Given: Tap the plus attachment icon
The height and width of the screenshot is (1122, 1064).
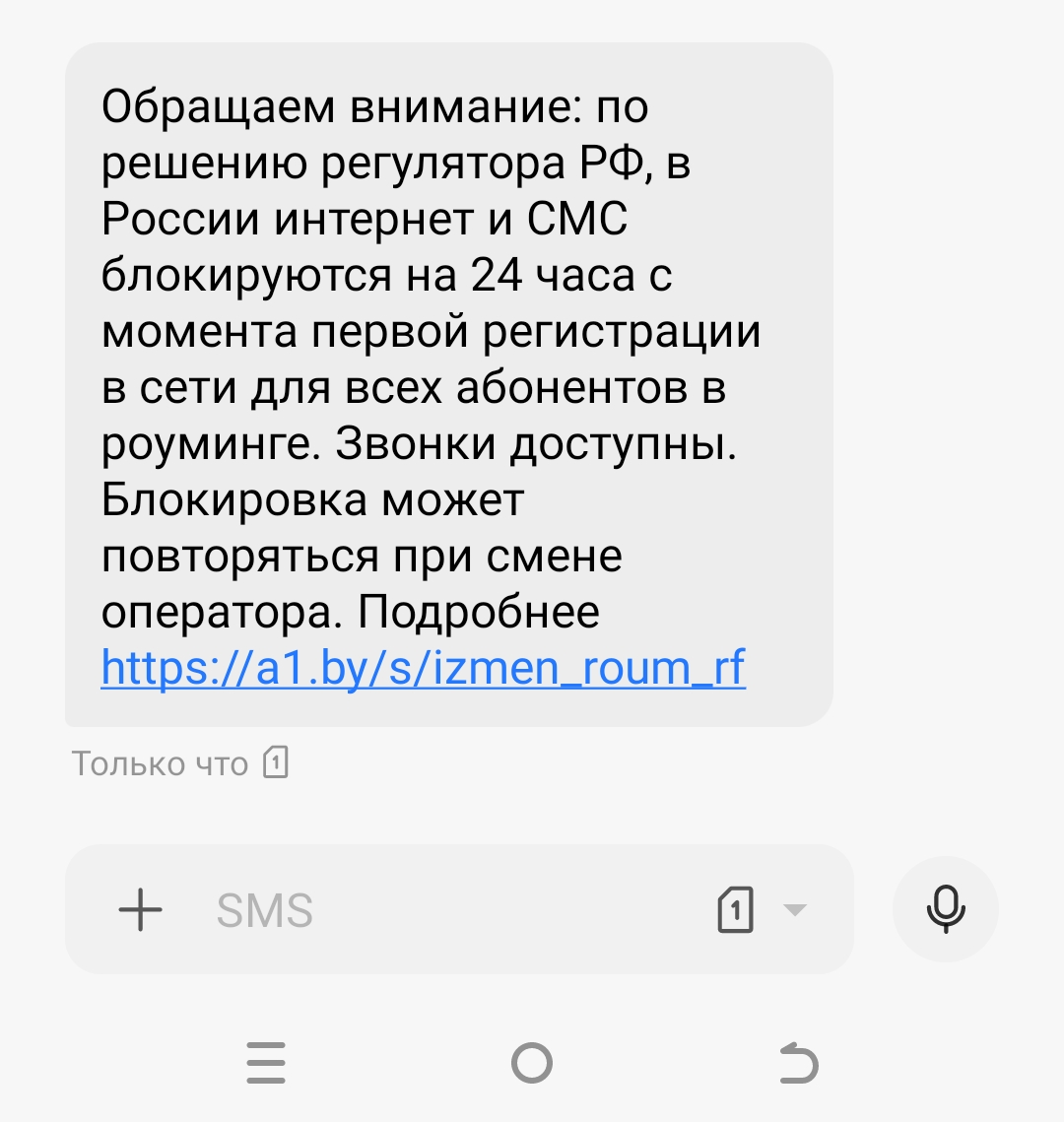Looking at the screenshot, I should click(140, 909).
